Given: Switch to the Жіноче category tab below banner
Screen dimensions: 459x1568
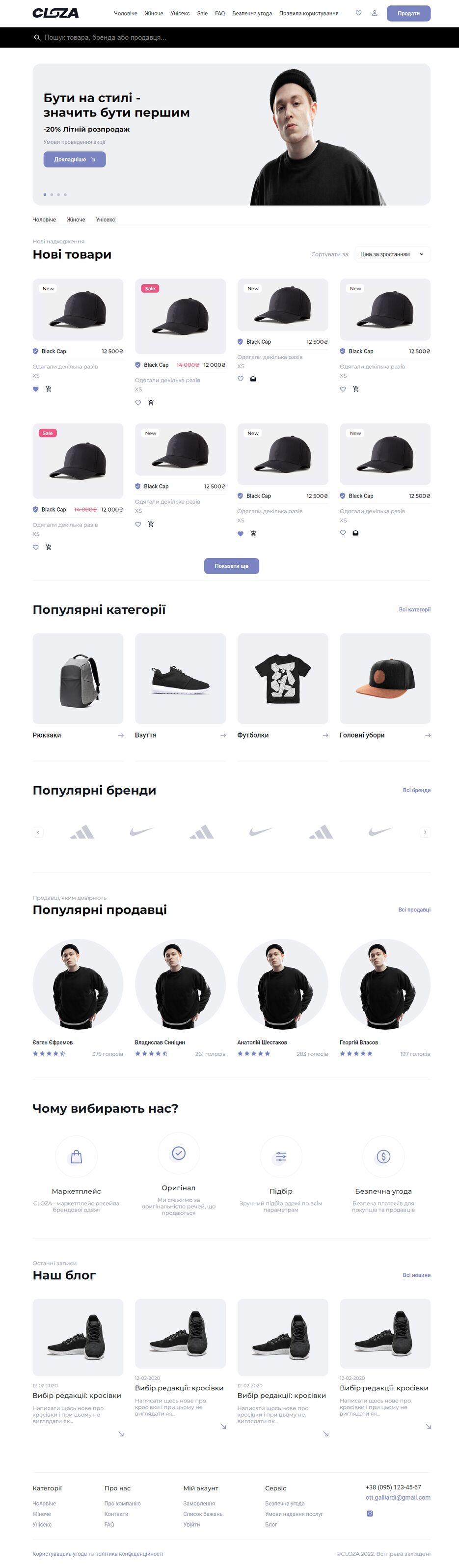Looking at the screenshot, I should [x=76, y=220].
